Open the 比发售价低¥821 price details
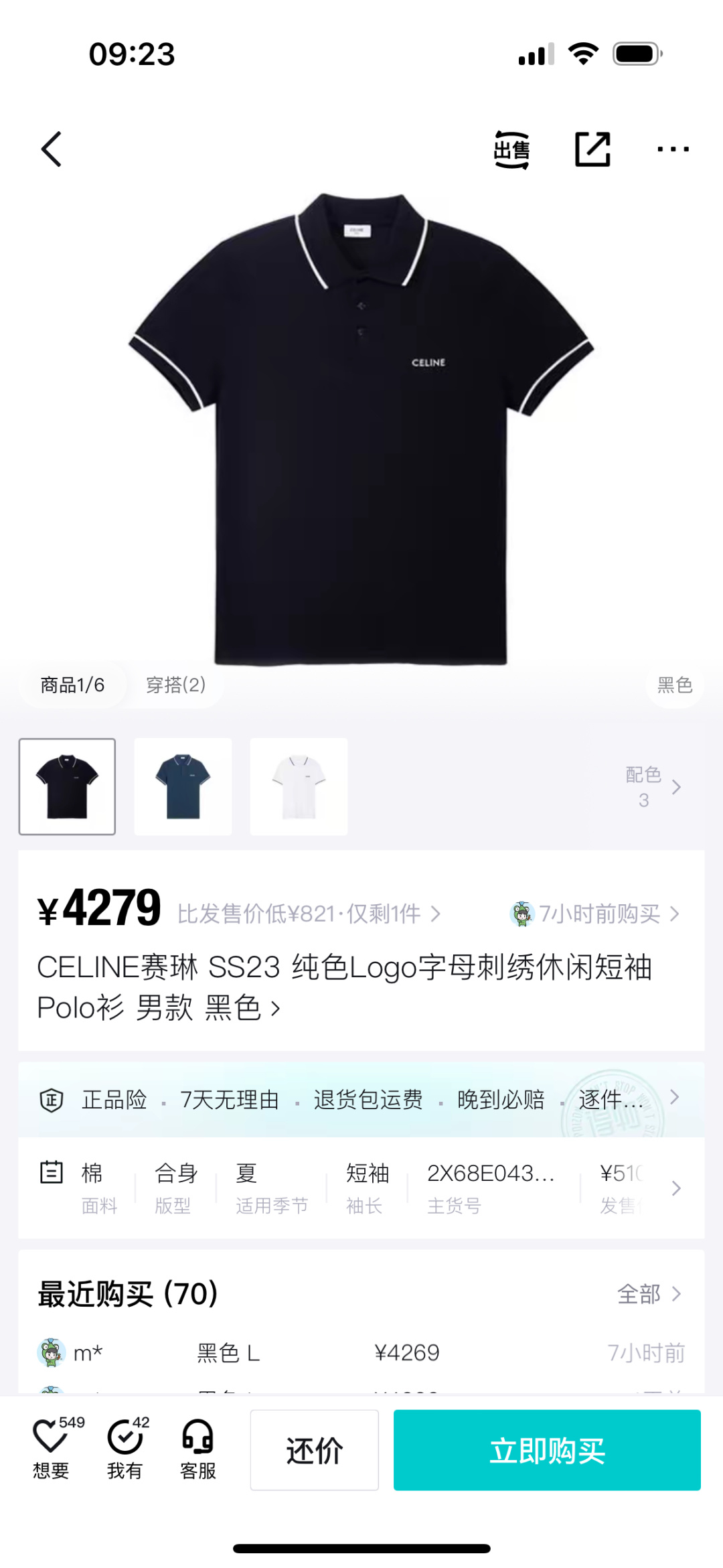The image size is (723, 1568). 308,914
